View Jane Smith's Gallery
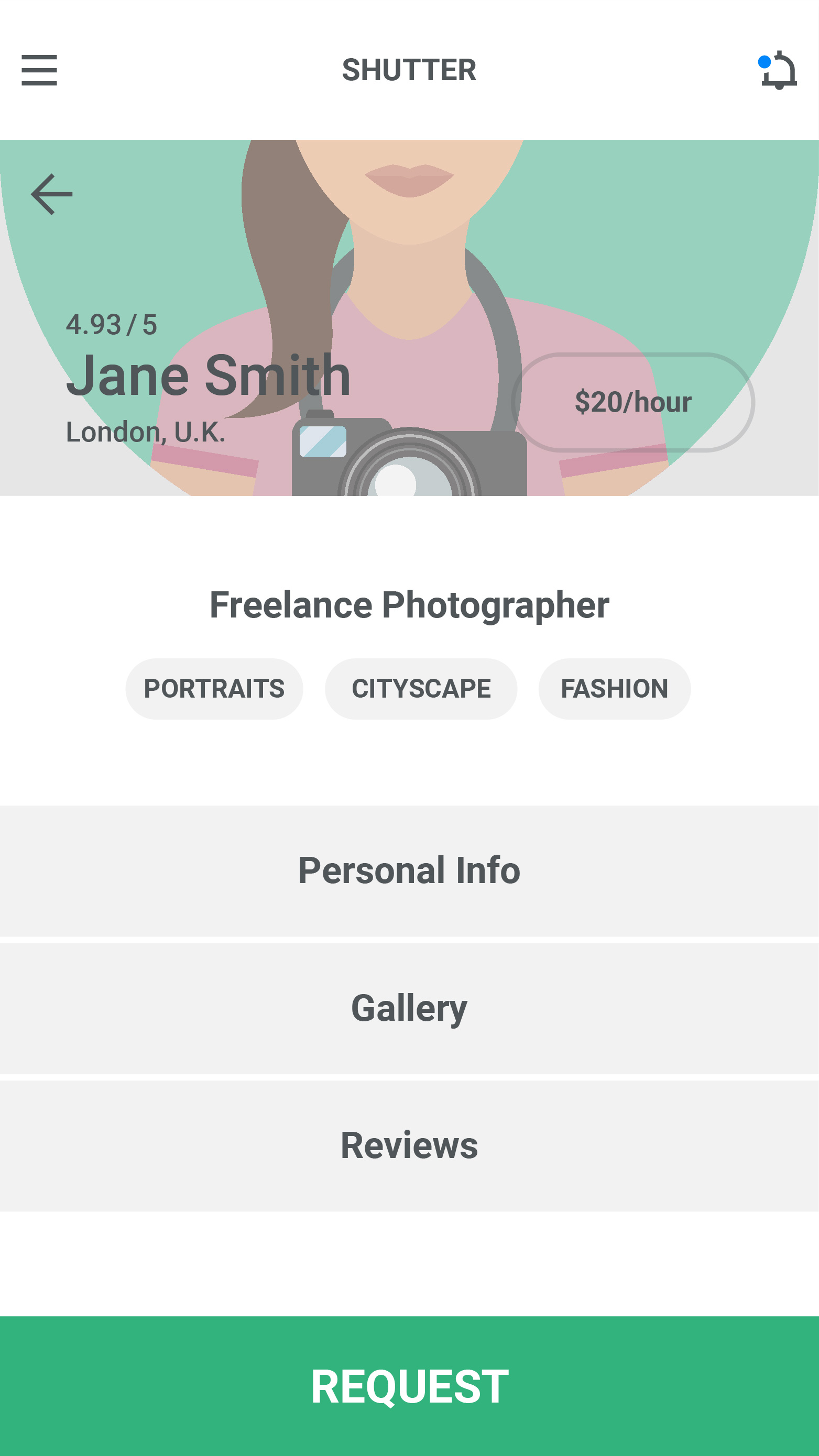Screen dimensions: 819x1456 410,1008
